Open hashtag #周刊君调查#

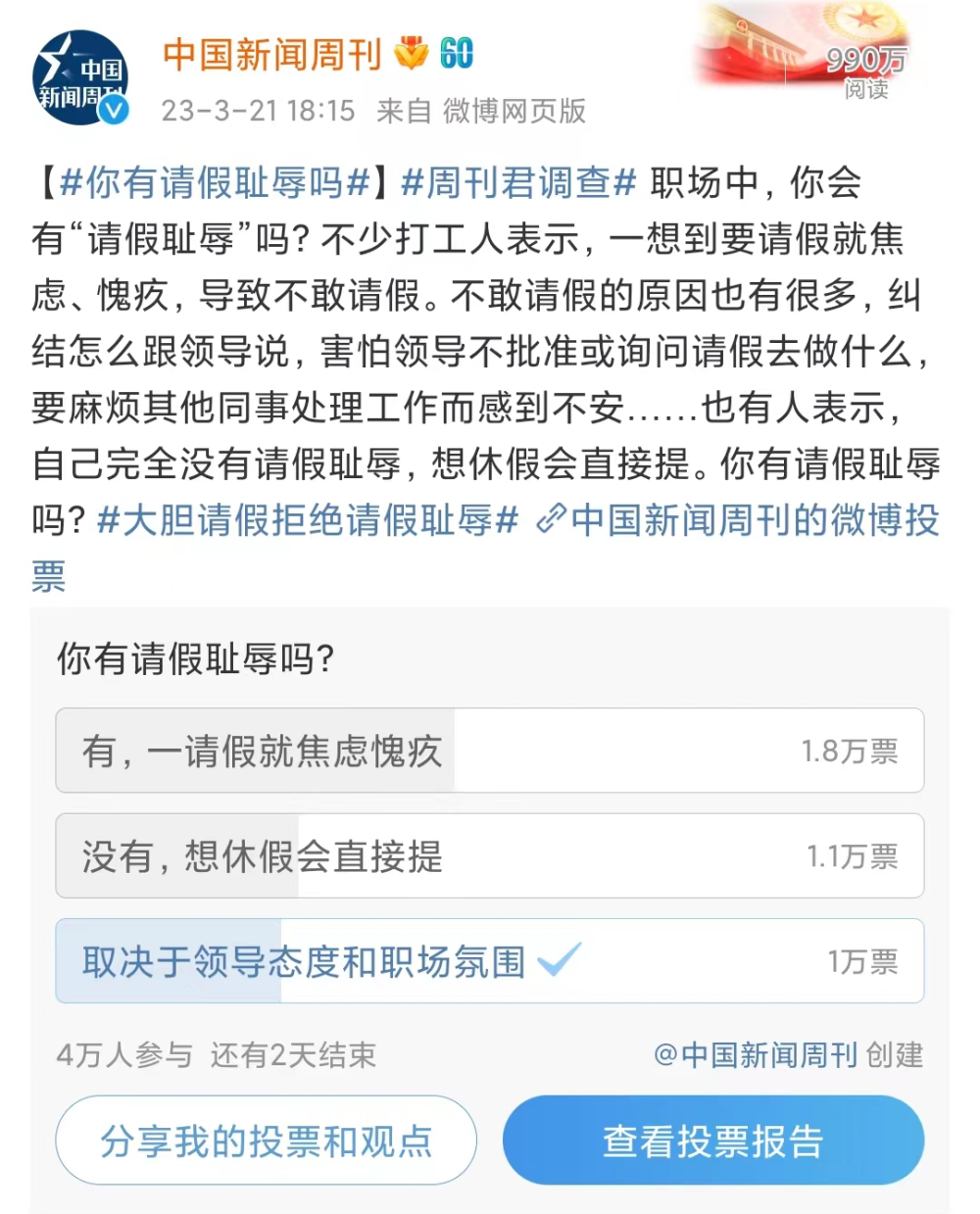(518, 183)
